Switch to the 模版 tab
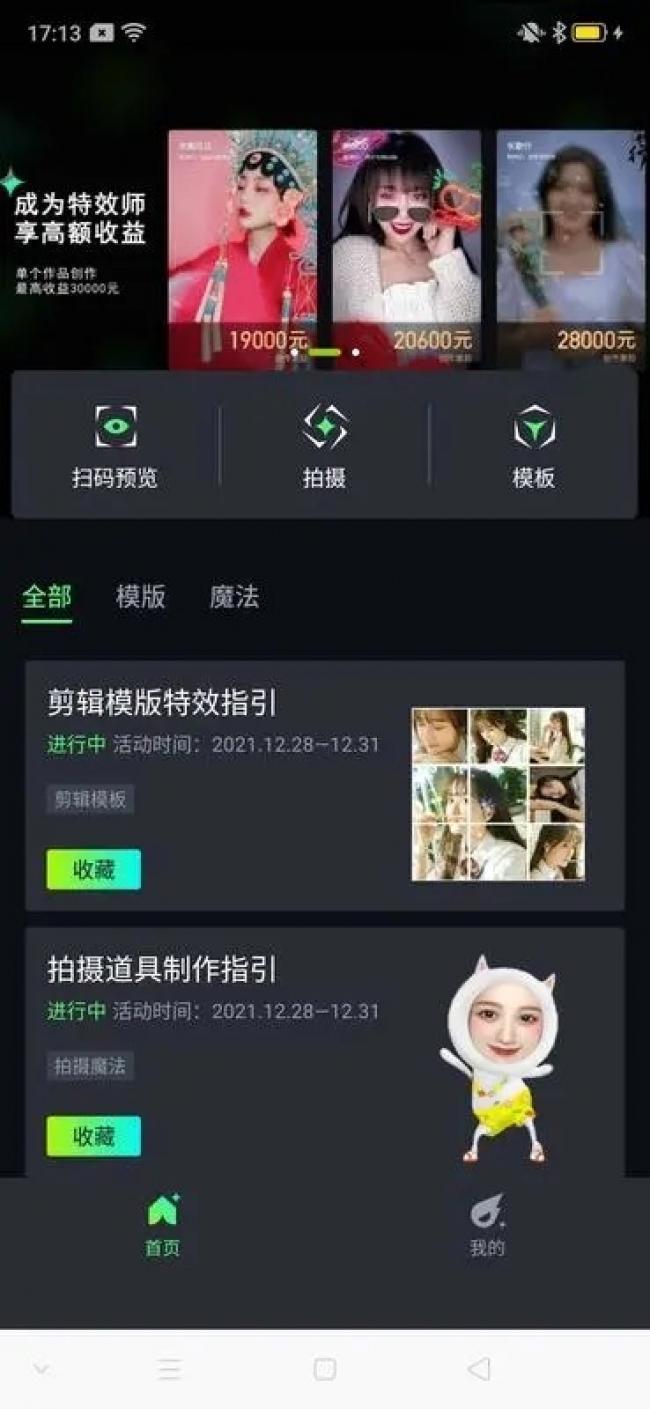 [141, 598]
